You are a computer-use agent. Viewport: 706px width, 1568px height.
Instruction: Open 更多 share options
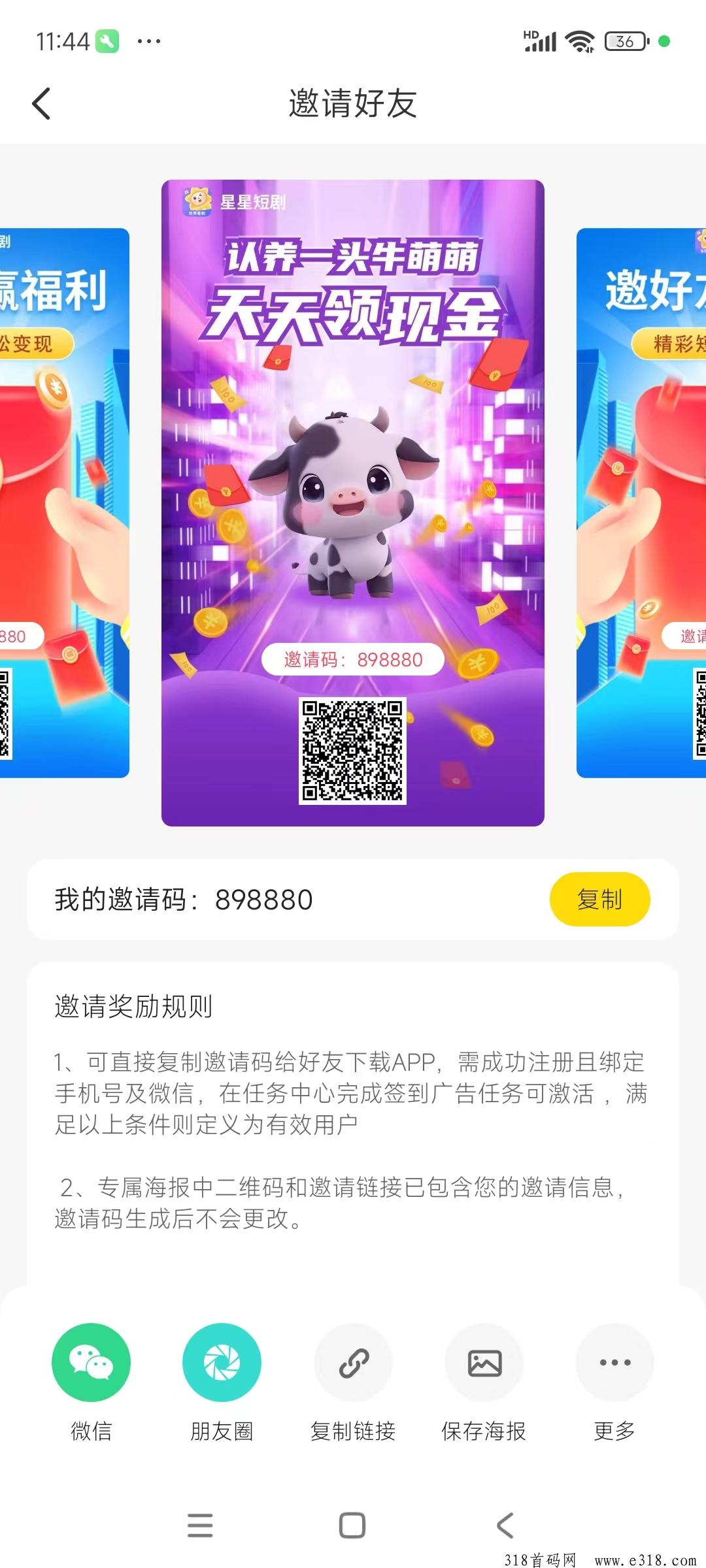coord(614,1362)
